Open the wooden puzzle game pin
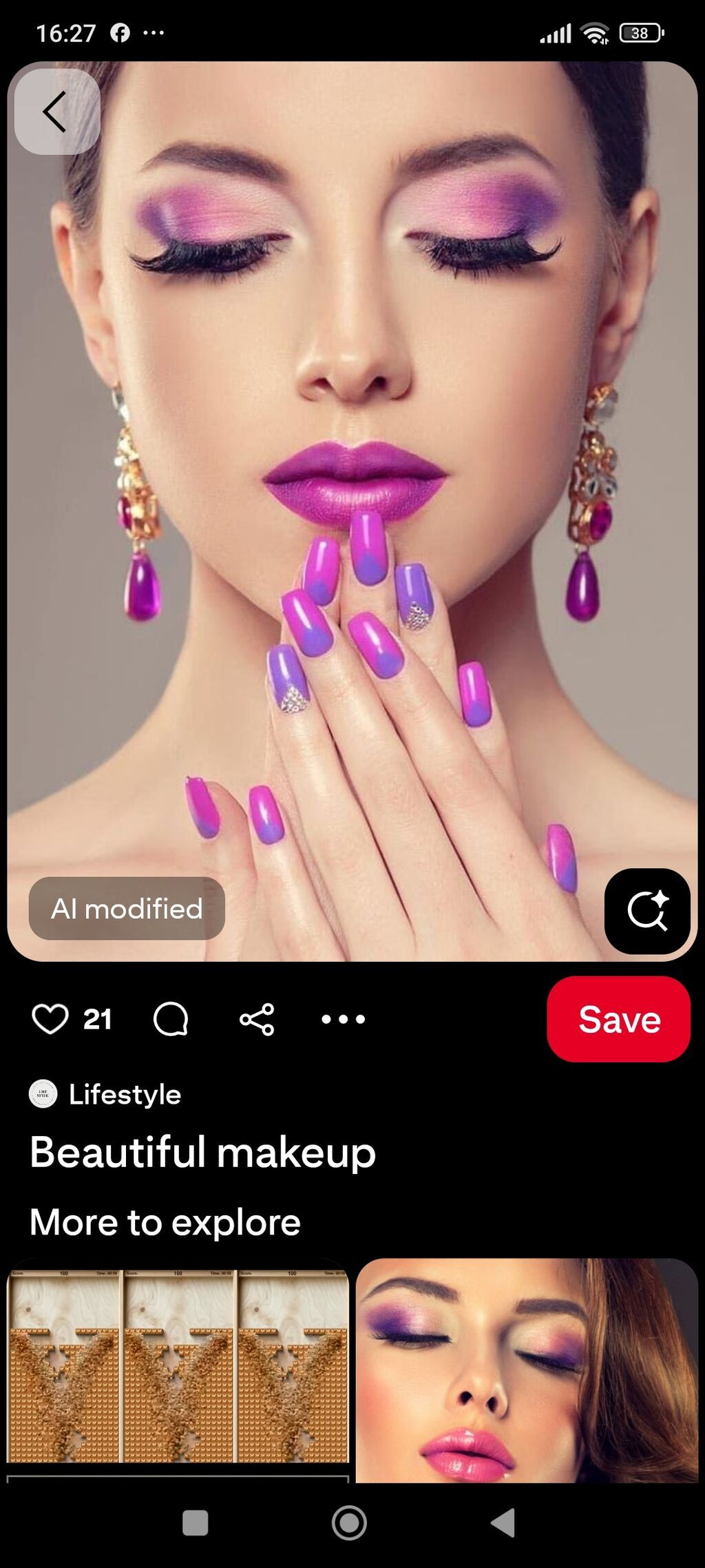The image size is (705, 1568). [178, 1368]
